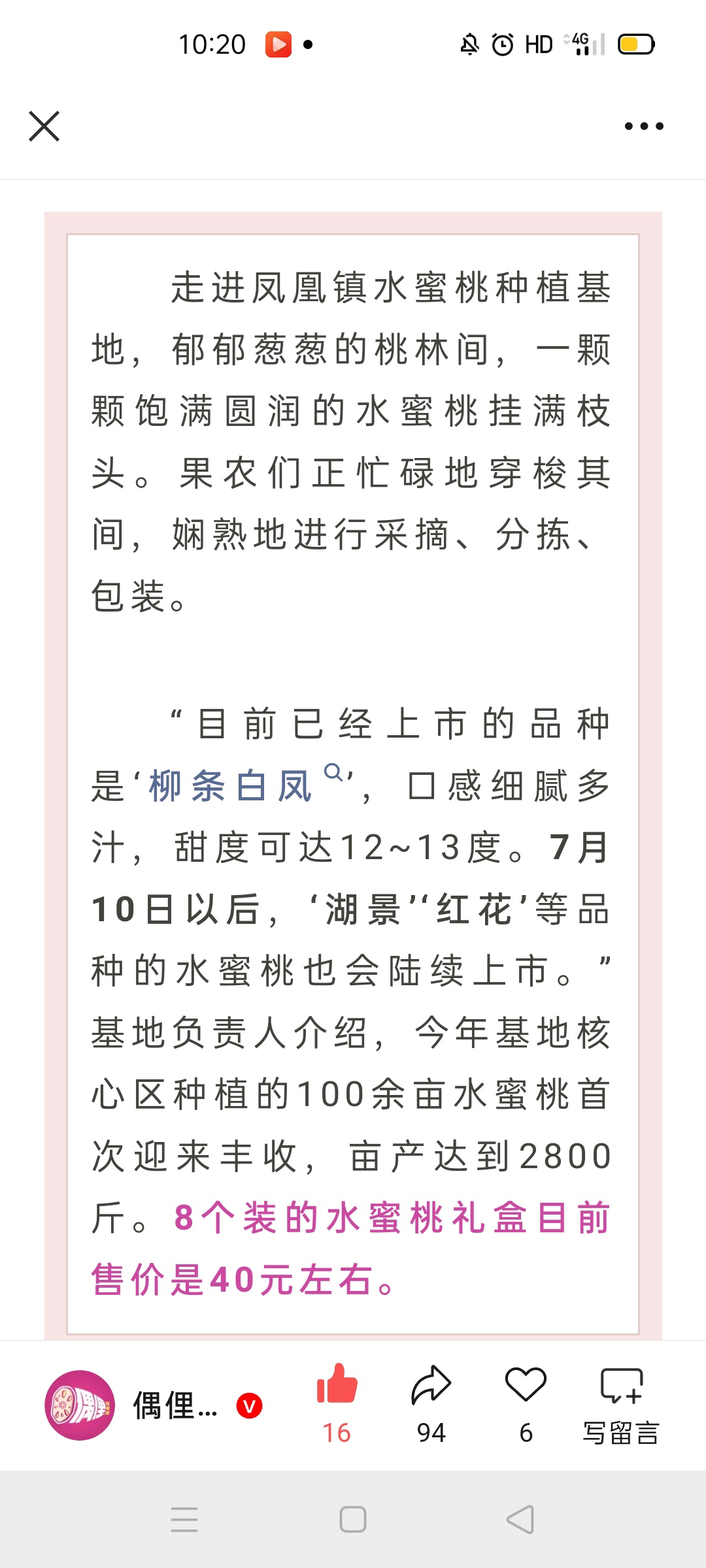Image resolution: width=706 pixels, height=1568 pixels.
Task: Open the 偶俚 account profile
Action: coord(154,1405)
